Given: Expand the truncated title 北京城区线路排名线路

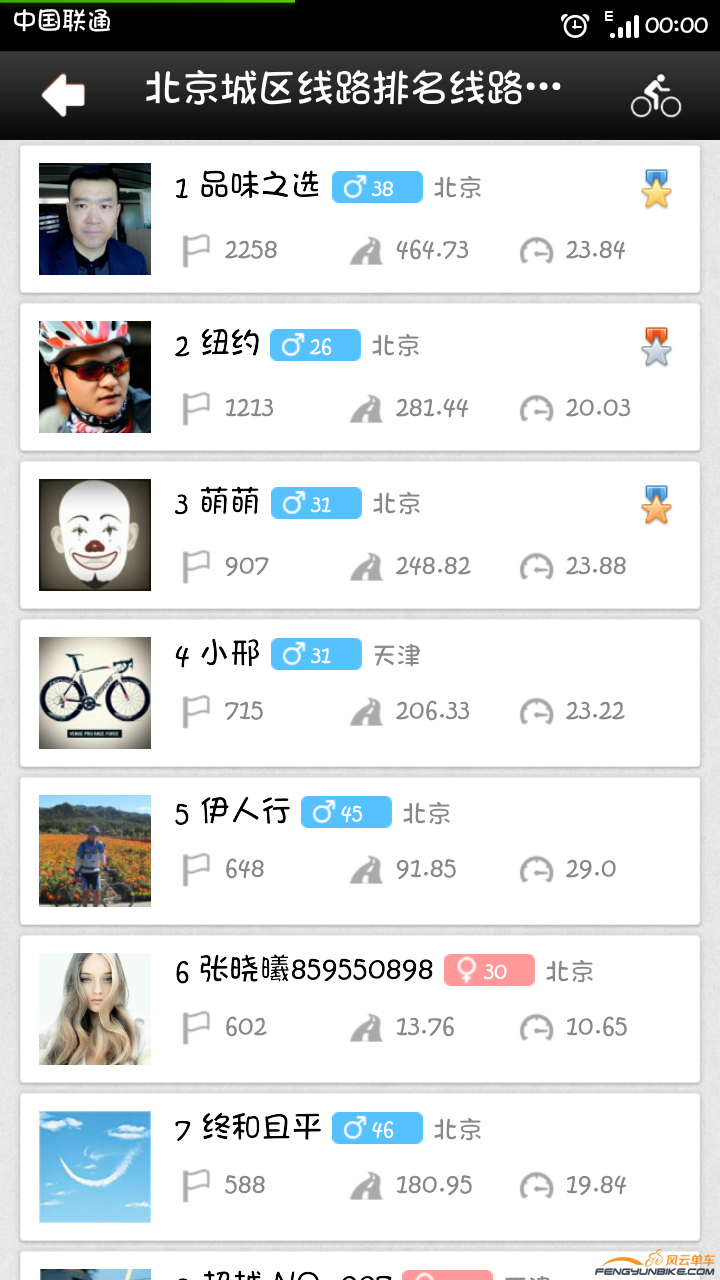Looking at the screenshot, I should point(357,89).
